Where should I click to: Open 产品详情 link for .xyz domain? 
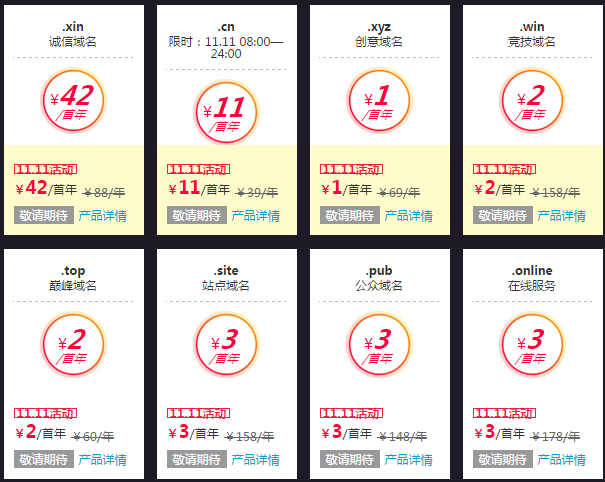tap(409, 215)
